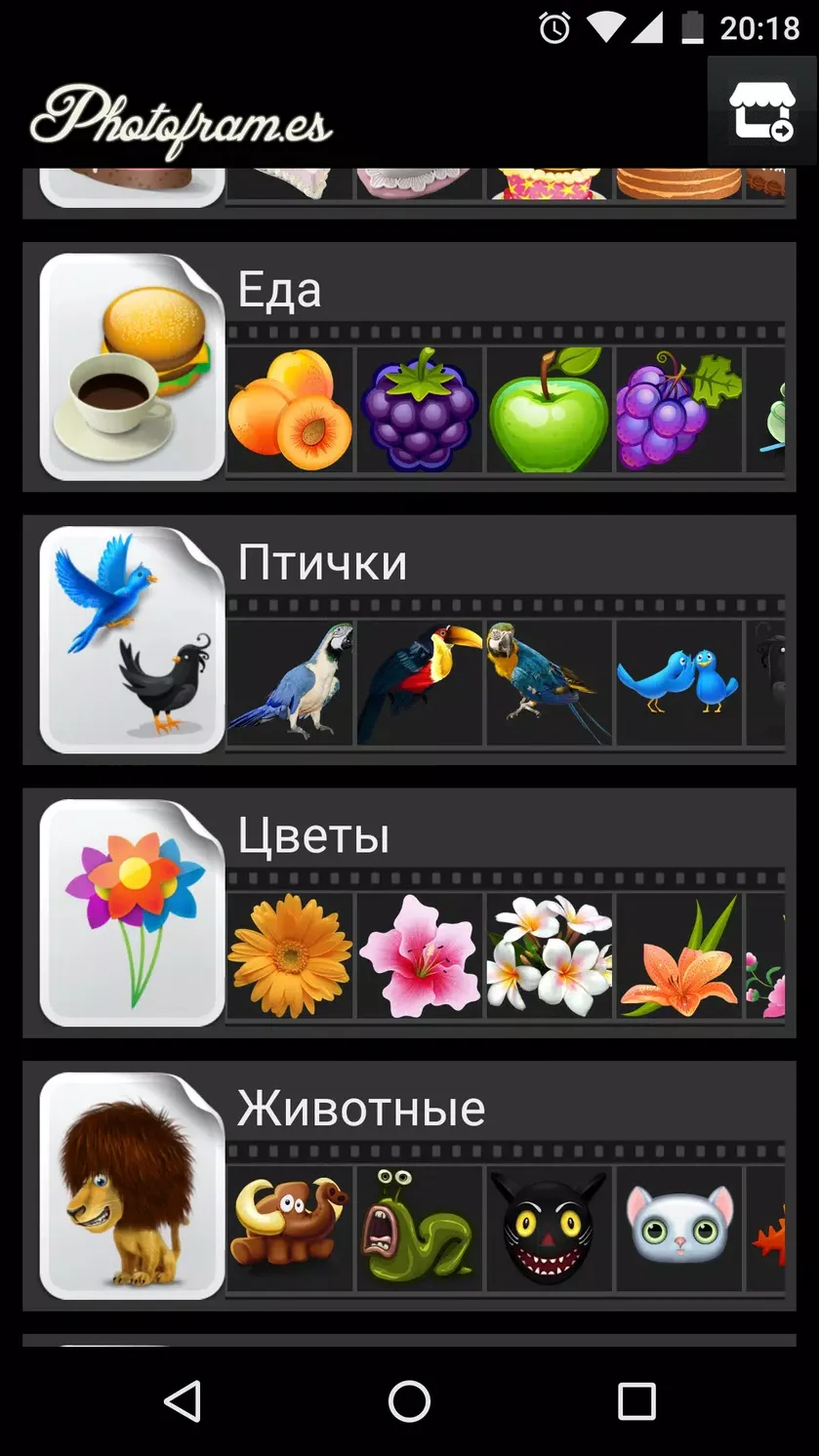Select the apricot sticker
This screenshot has width=819, height=1456.
click(290, 410)
